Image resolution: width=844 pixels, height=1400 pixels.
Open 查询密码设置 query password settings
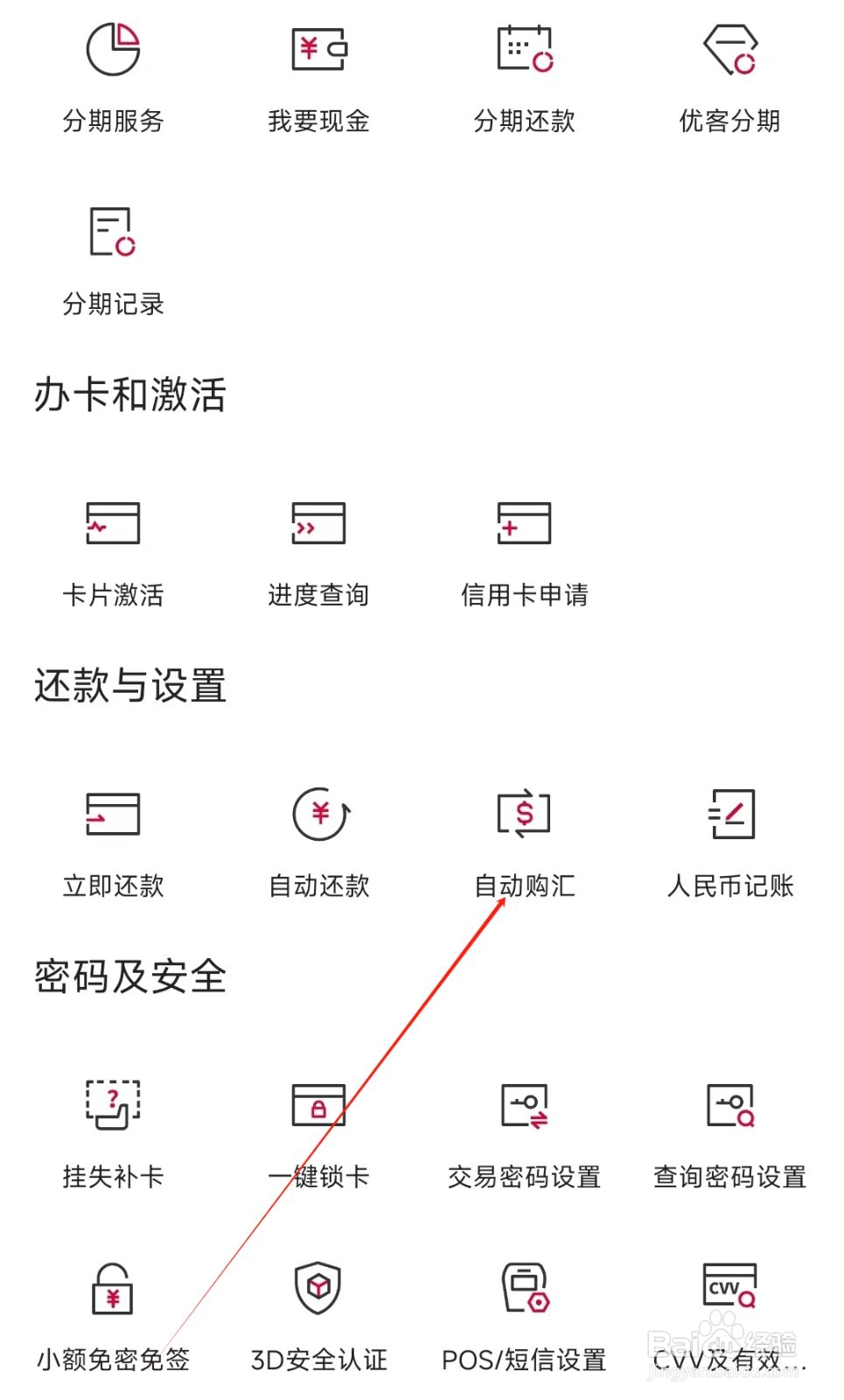(731, 1133)
